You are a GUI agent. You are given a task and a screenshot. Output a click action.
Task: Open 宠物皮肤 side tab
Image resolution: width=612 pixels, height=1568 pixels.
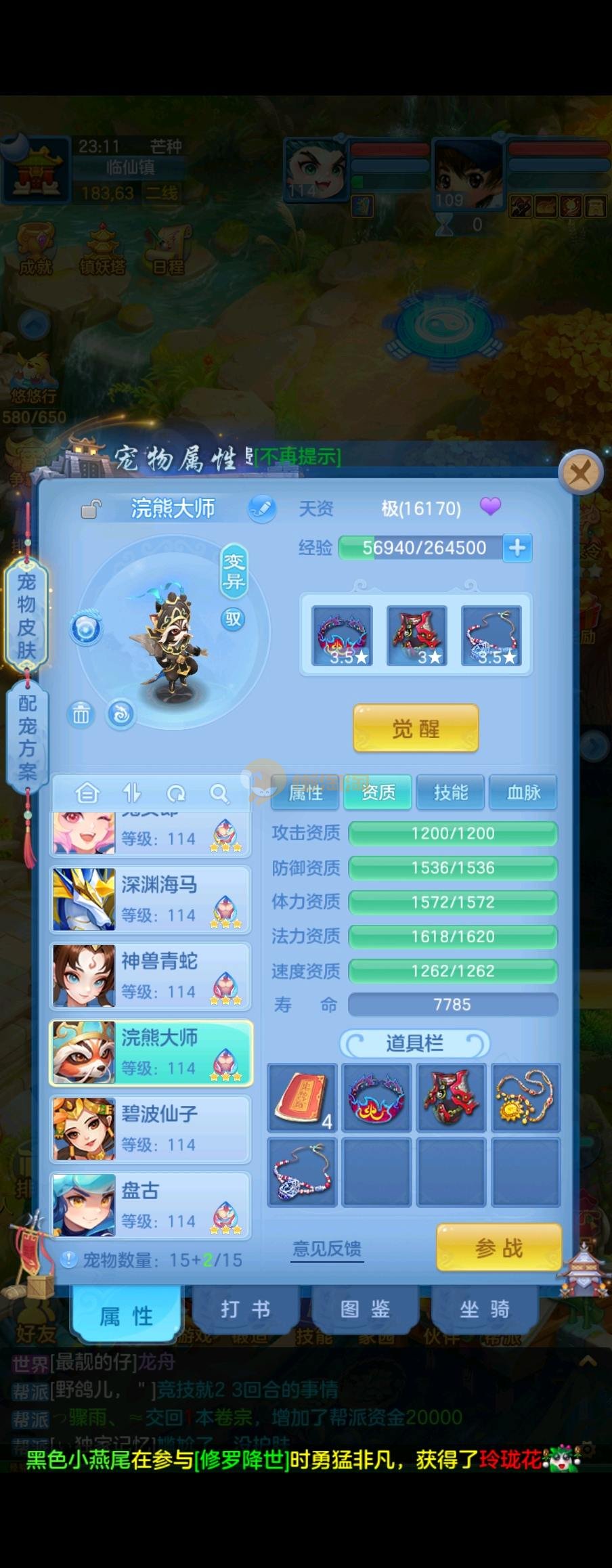pos(26,615)
